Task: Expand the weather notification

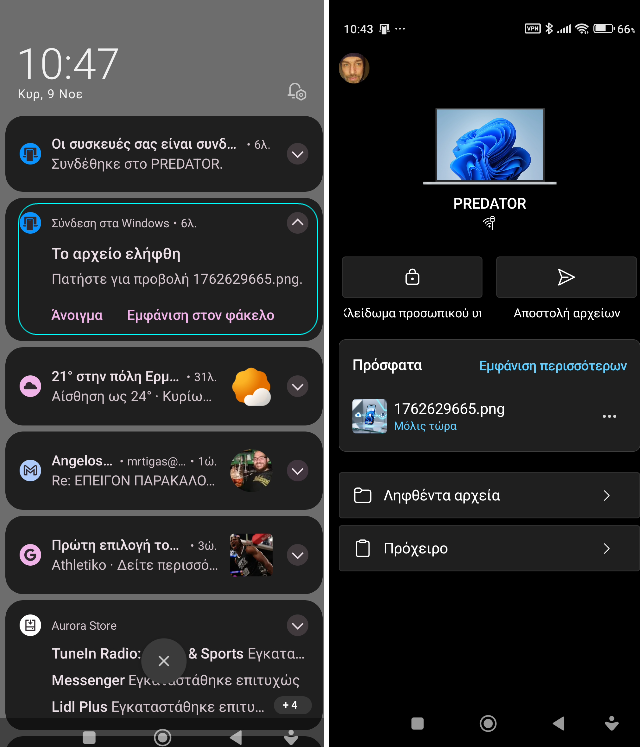Action: pos(297,386)
